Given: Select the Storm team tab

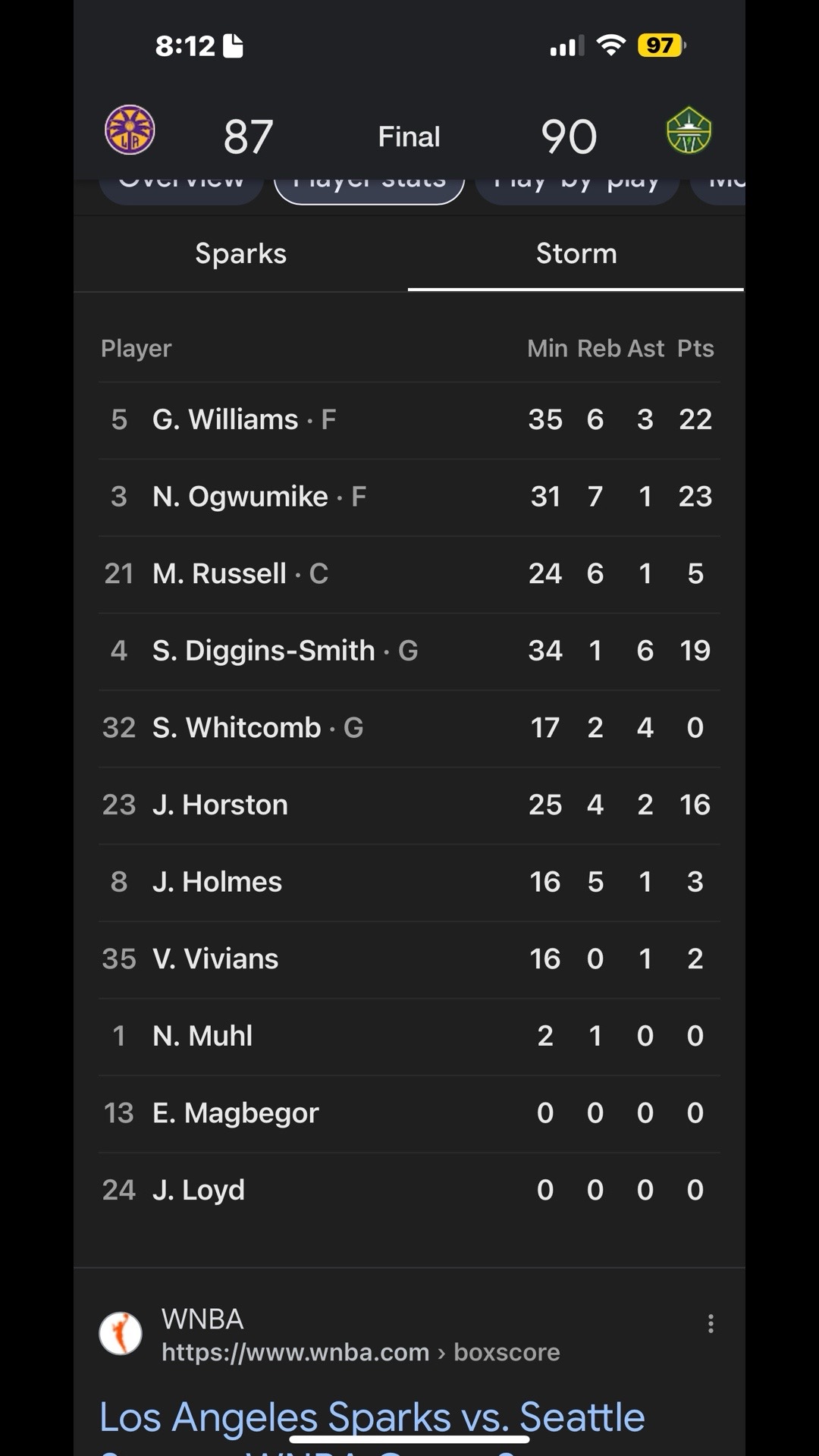Looking at the screenshot, I should (576, 254).
